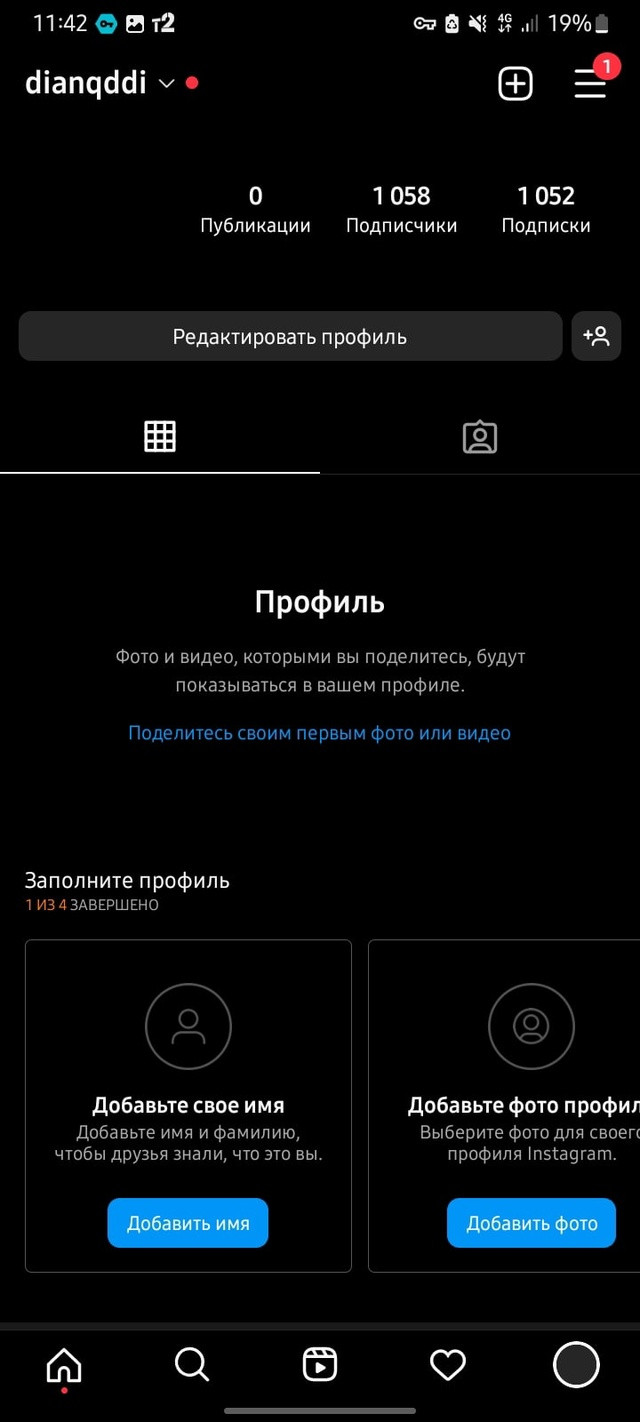Open the hamburger menu with notification badge
This screenshot has width=640, height=1422.
(591, 83)
